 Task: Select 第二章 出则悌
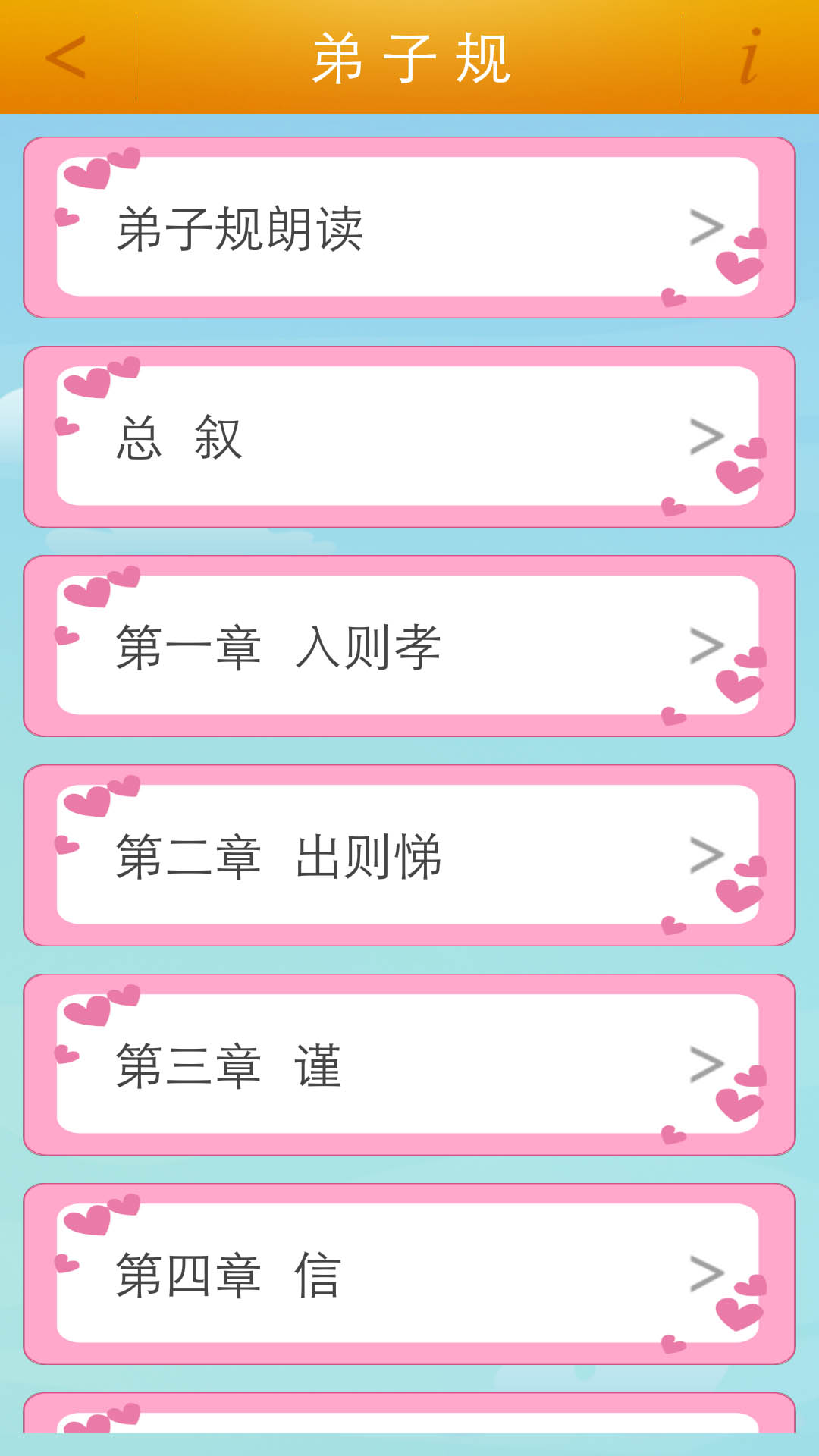[x=409, y=855]
